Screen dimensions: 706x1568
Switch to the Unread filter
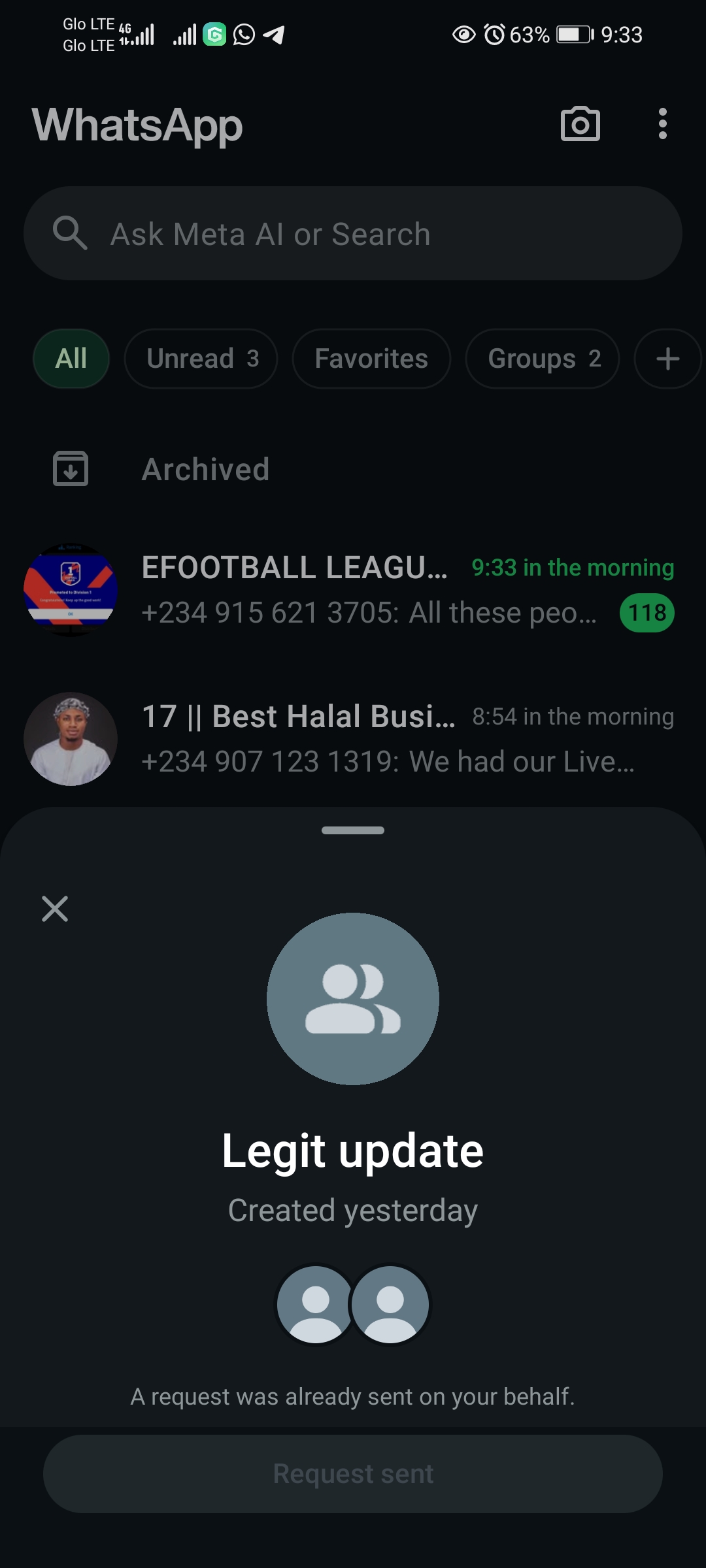pos(201,359)
